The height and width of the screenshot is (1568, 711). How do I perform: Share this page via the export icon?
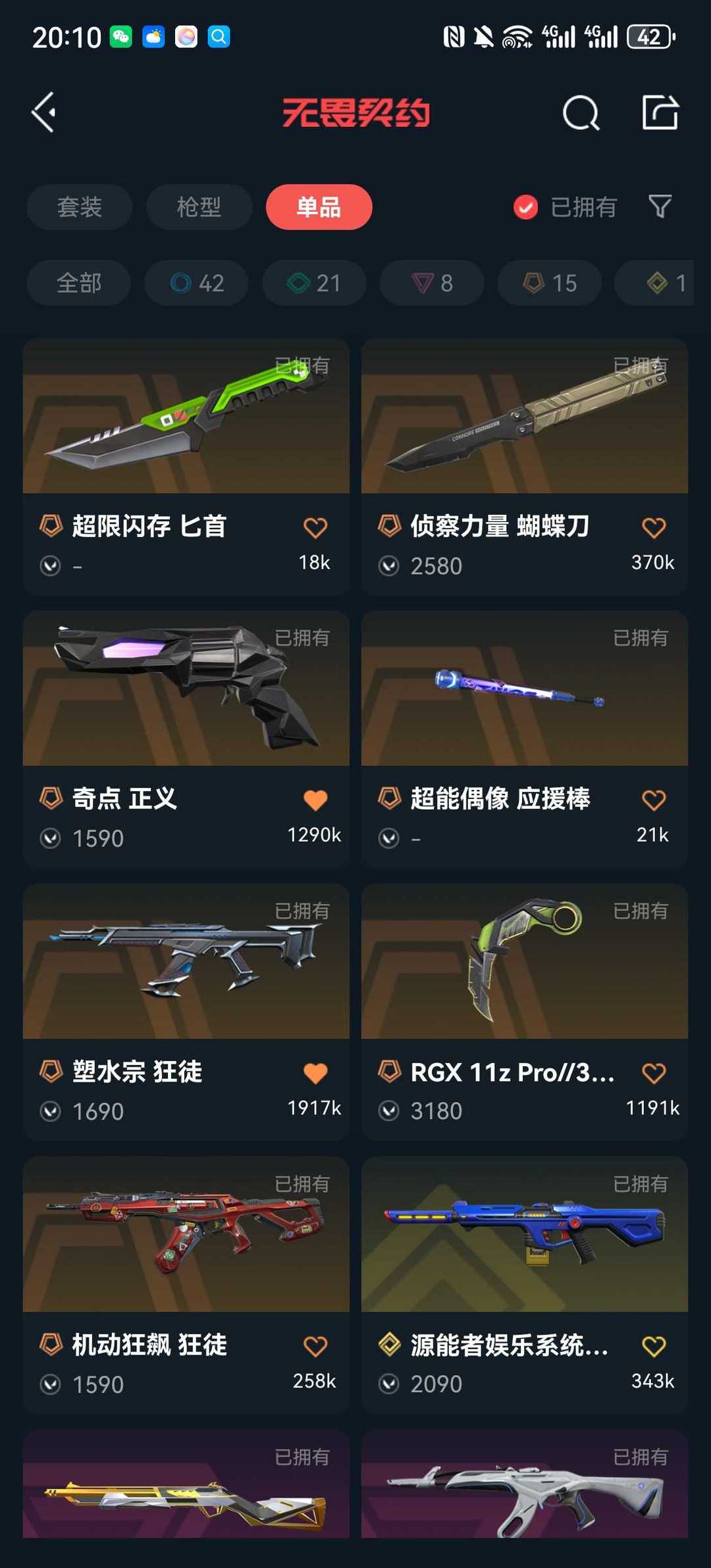point(660,113)
